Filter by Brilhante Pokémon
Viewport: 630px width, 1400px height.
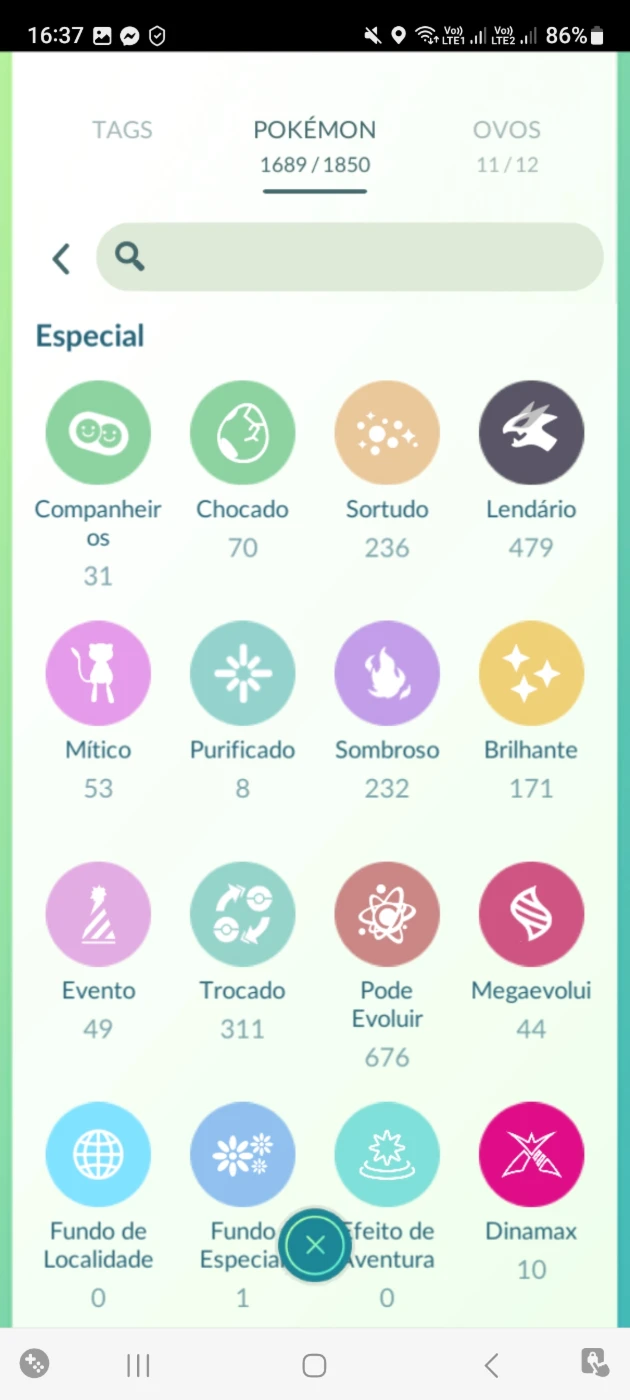(531, 673)
